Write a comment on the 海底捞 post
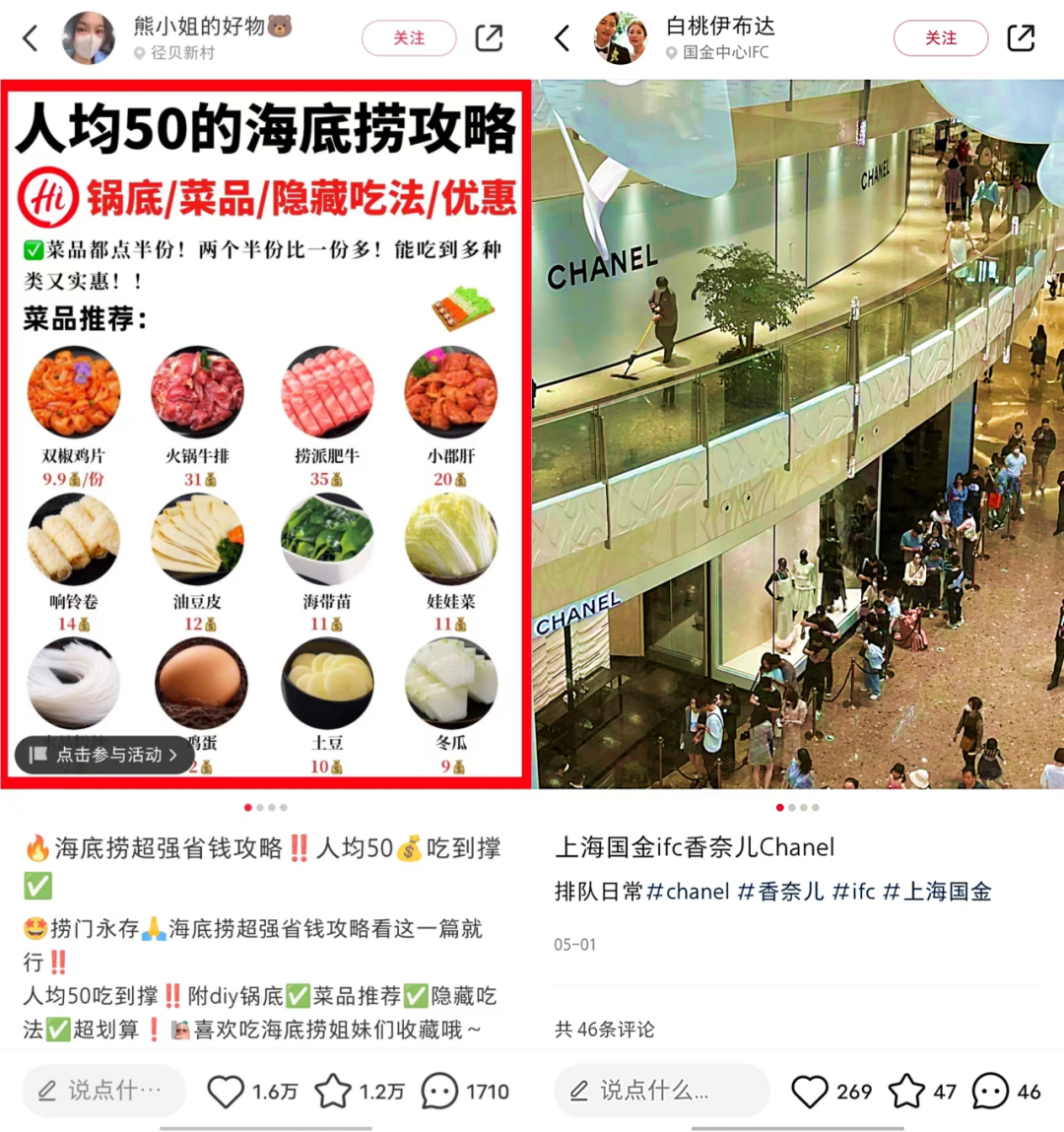This screenshot has width=1064, height=1132. tap(104, 1091)
